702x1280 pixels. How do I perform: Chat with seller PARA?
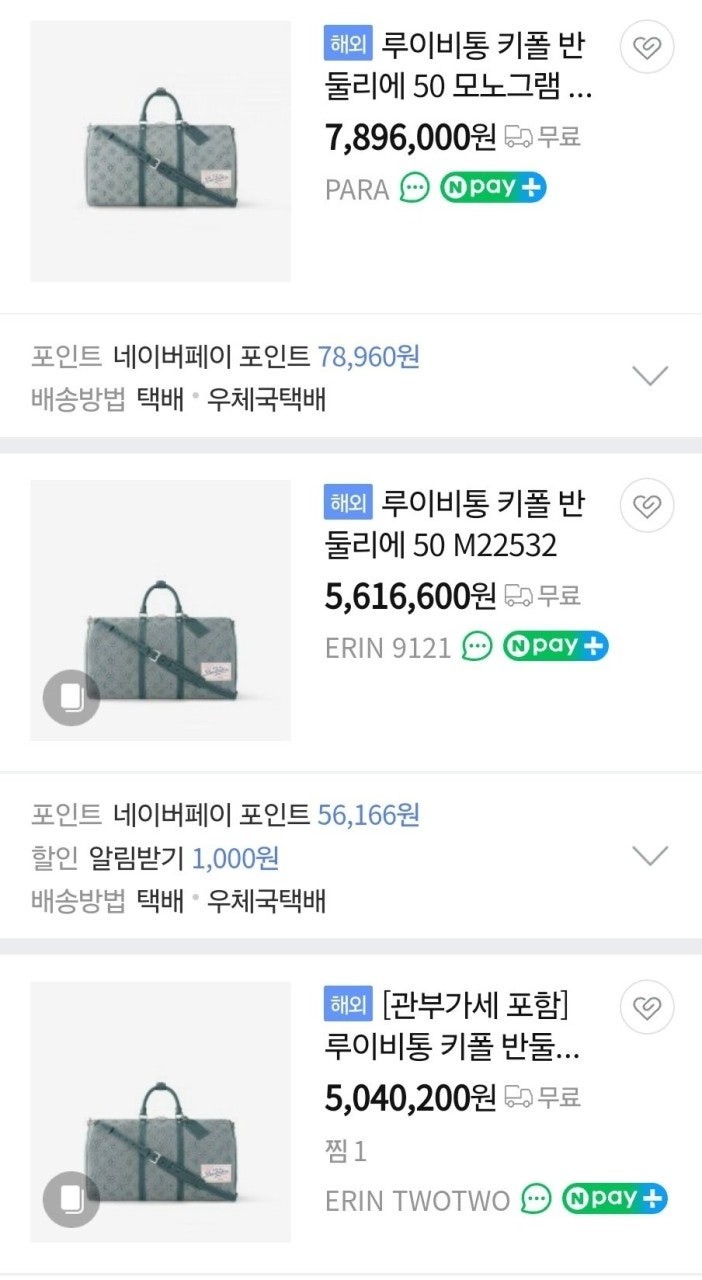tap(415, 188)
